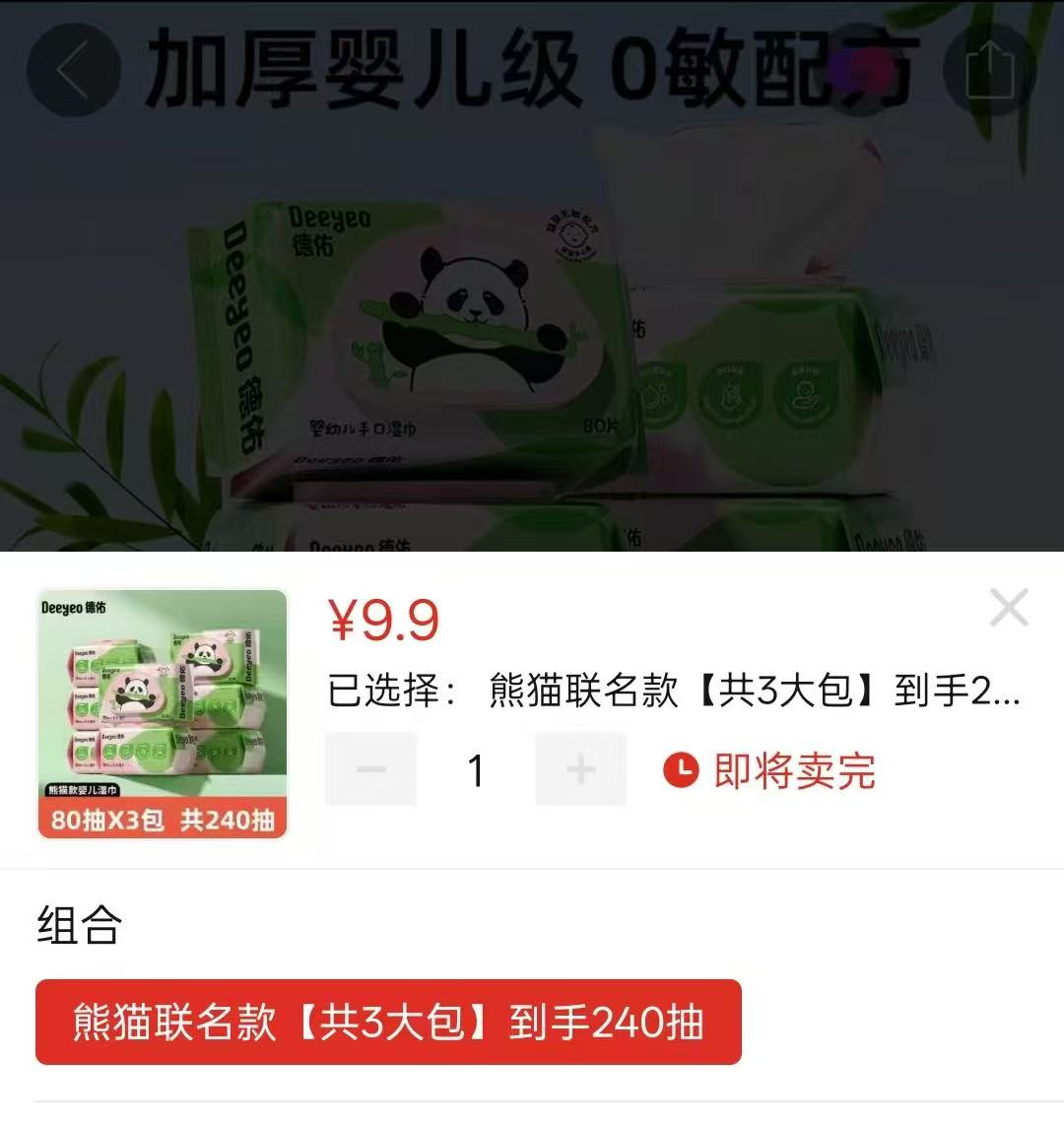Adjust the quantity value showing 1

pos(476,769)
